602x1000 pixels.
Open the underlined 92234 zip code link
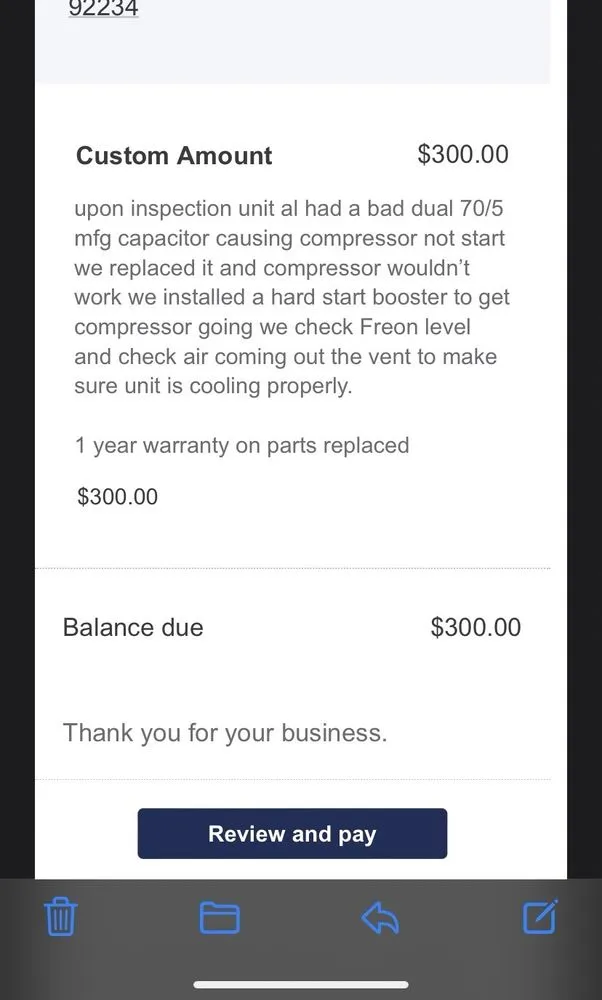[x=103, y=10]
